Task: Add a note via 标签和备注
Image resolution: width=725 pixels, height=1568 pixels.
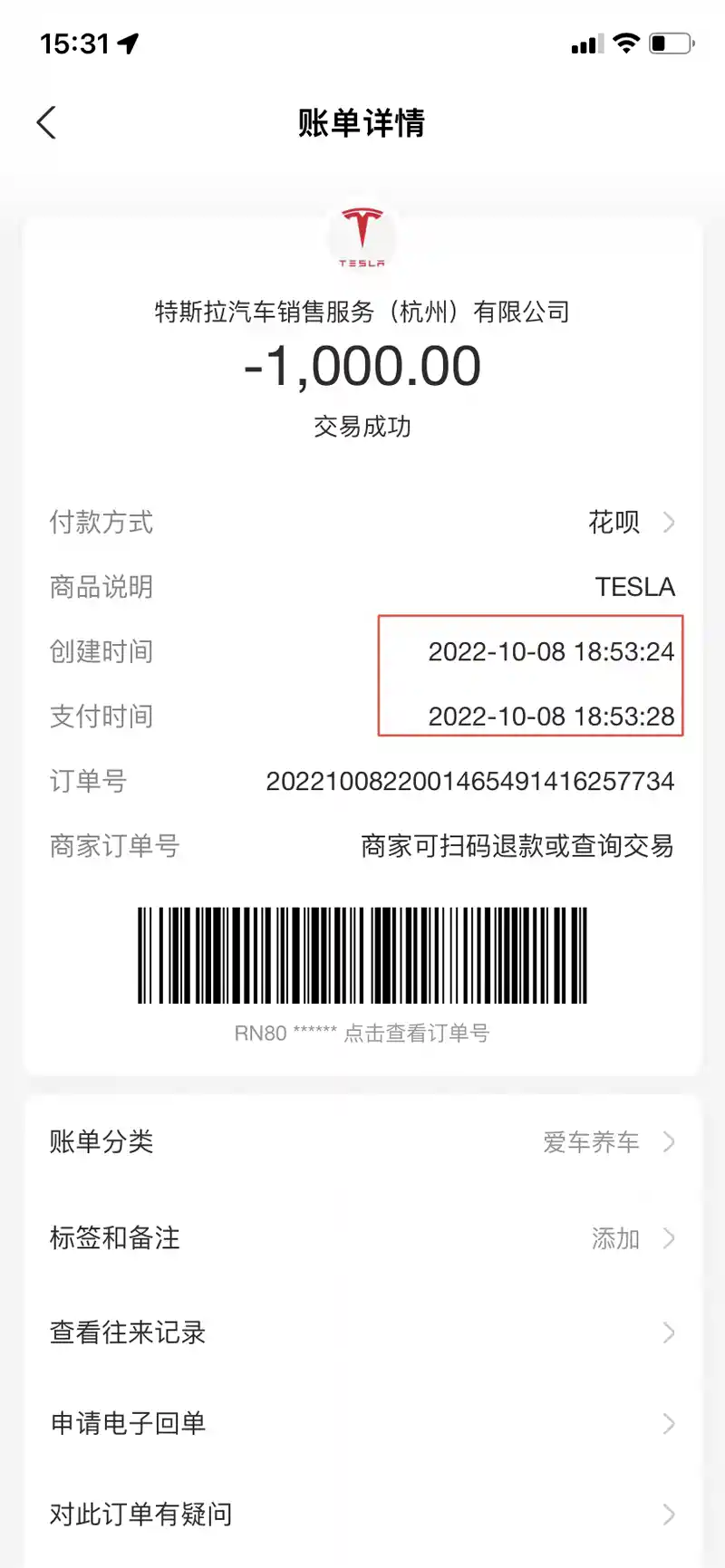Action: tap(362, 1238)
